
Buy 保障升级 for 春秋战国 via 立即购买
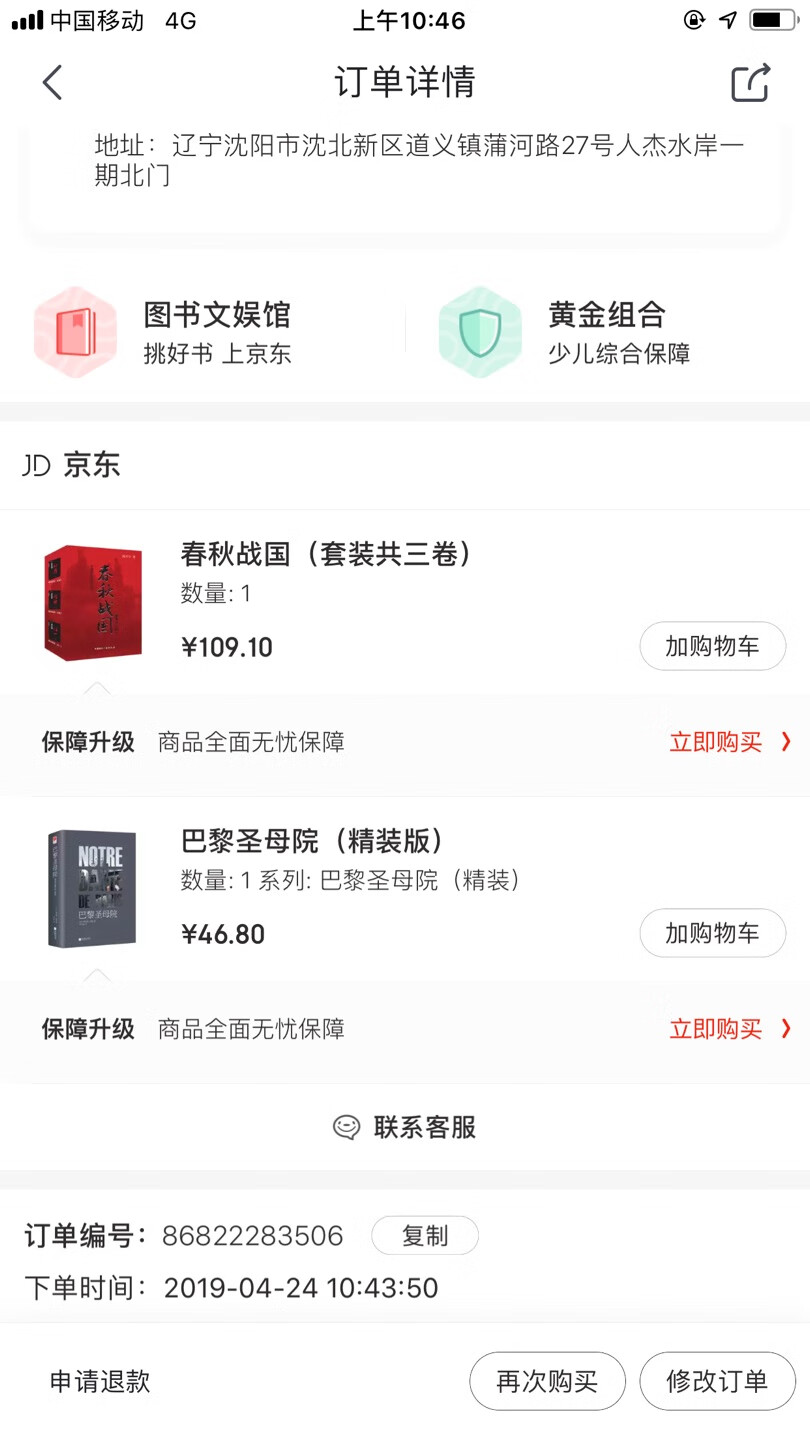pos(728,742)
